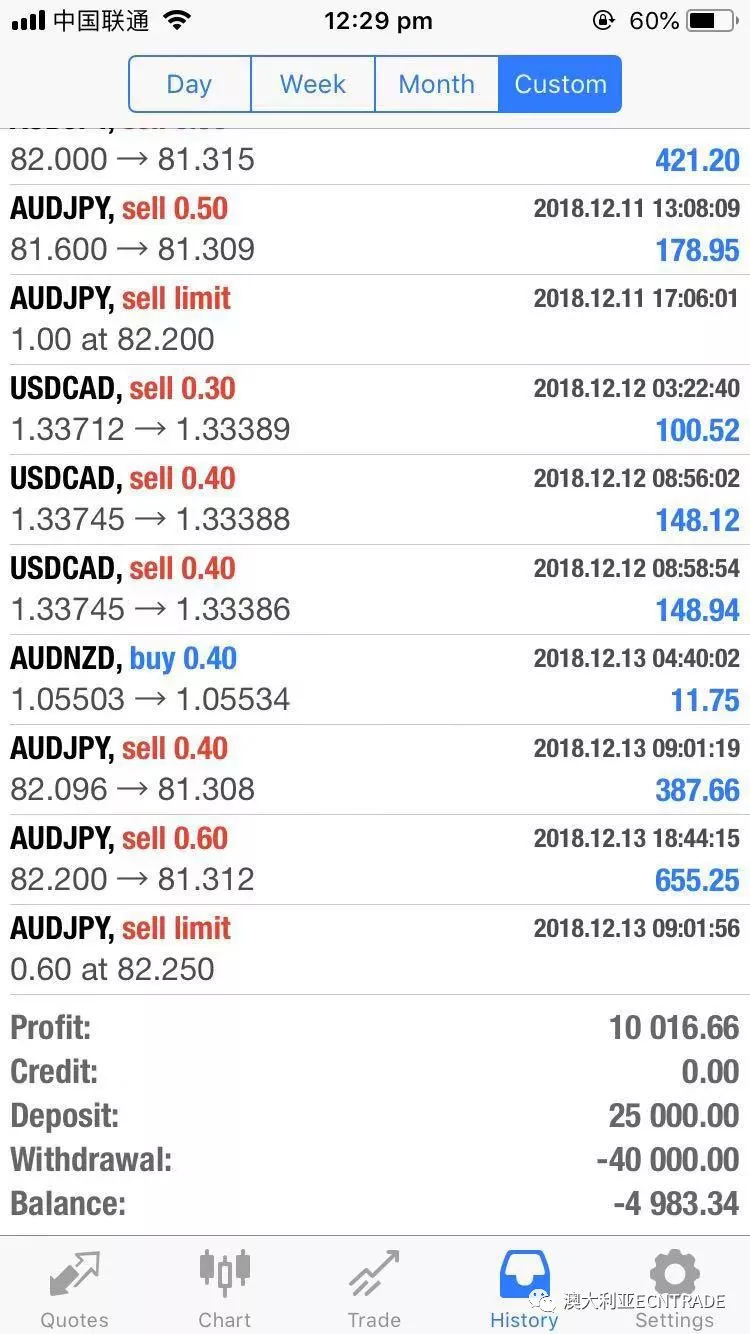The width and height of the screenshot is (750, 1334).
Task: Open USDCAD sell 0.40 from 08:58:54
Action: 375,589
